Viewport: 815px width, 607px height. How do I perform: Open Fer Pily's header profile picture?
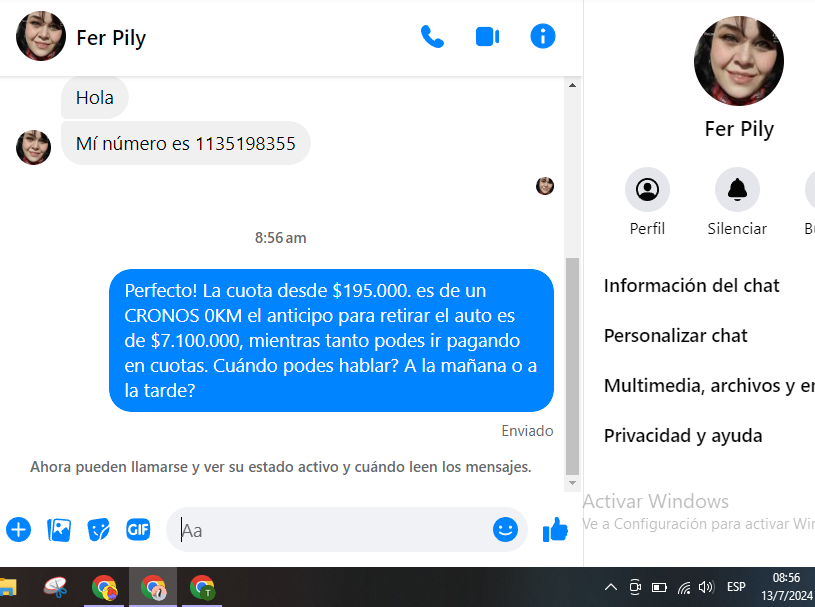(41, 38)
